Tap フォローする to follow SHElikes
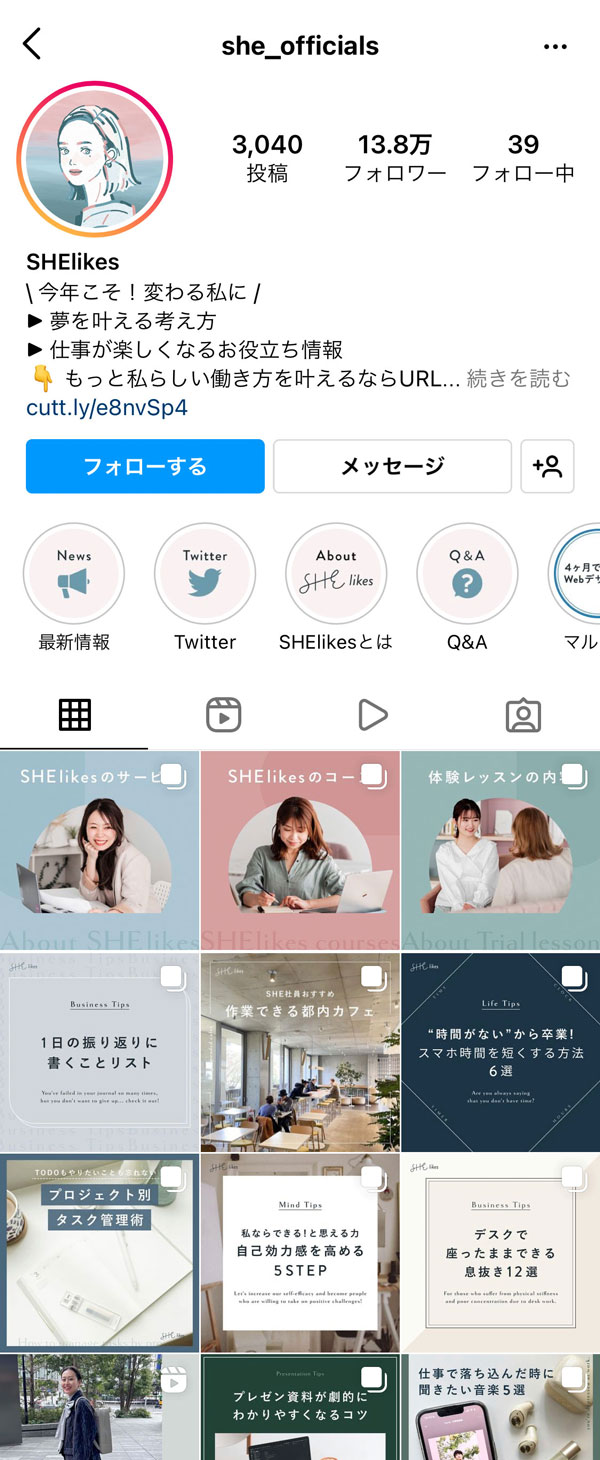The image size is (600, 1460). tap(145, 466)
